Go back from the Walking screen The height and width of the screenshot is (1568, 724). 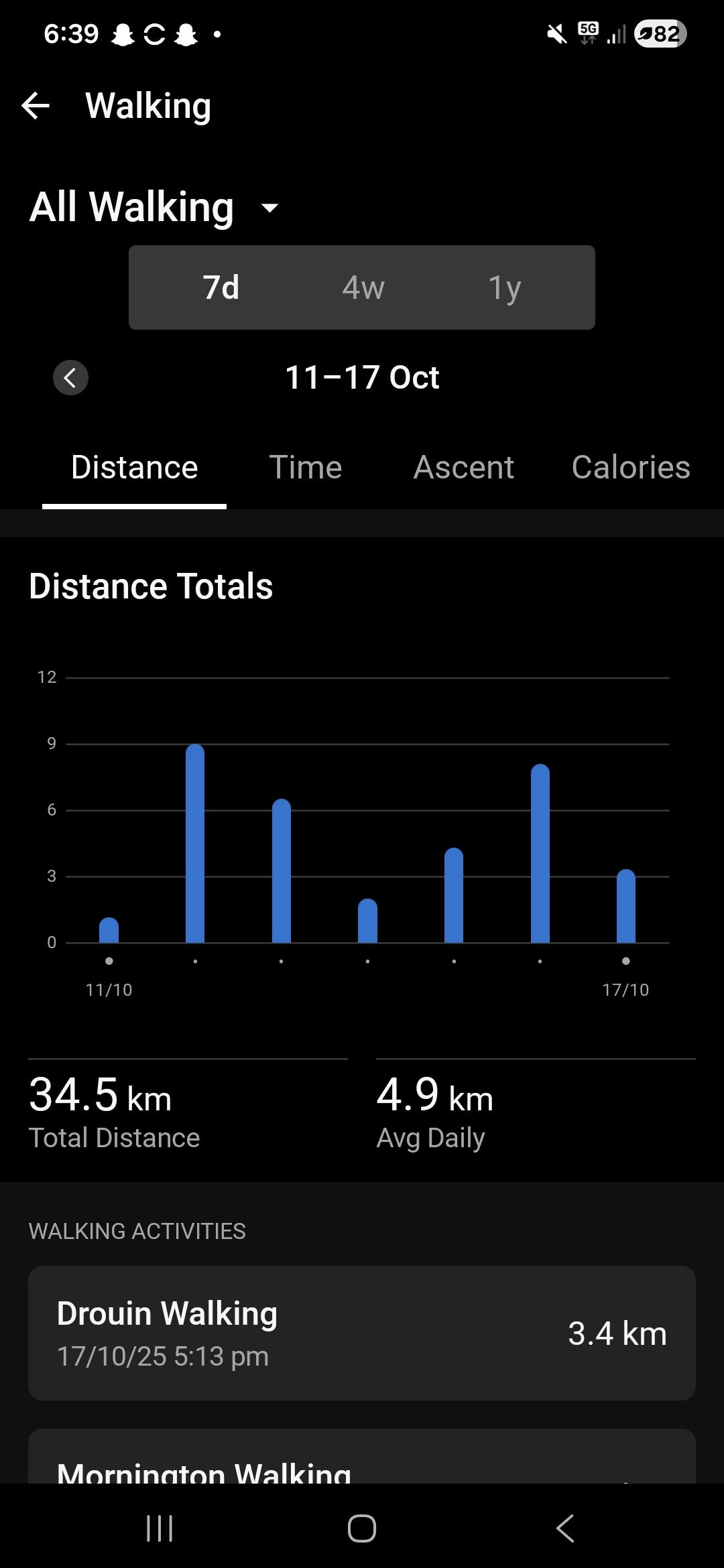(x=36, y=106)
